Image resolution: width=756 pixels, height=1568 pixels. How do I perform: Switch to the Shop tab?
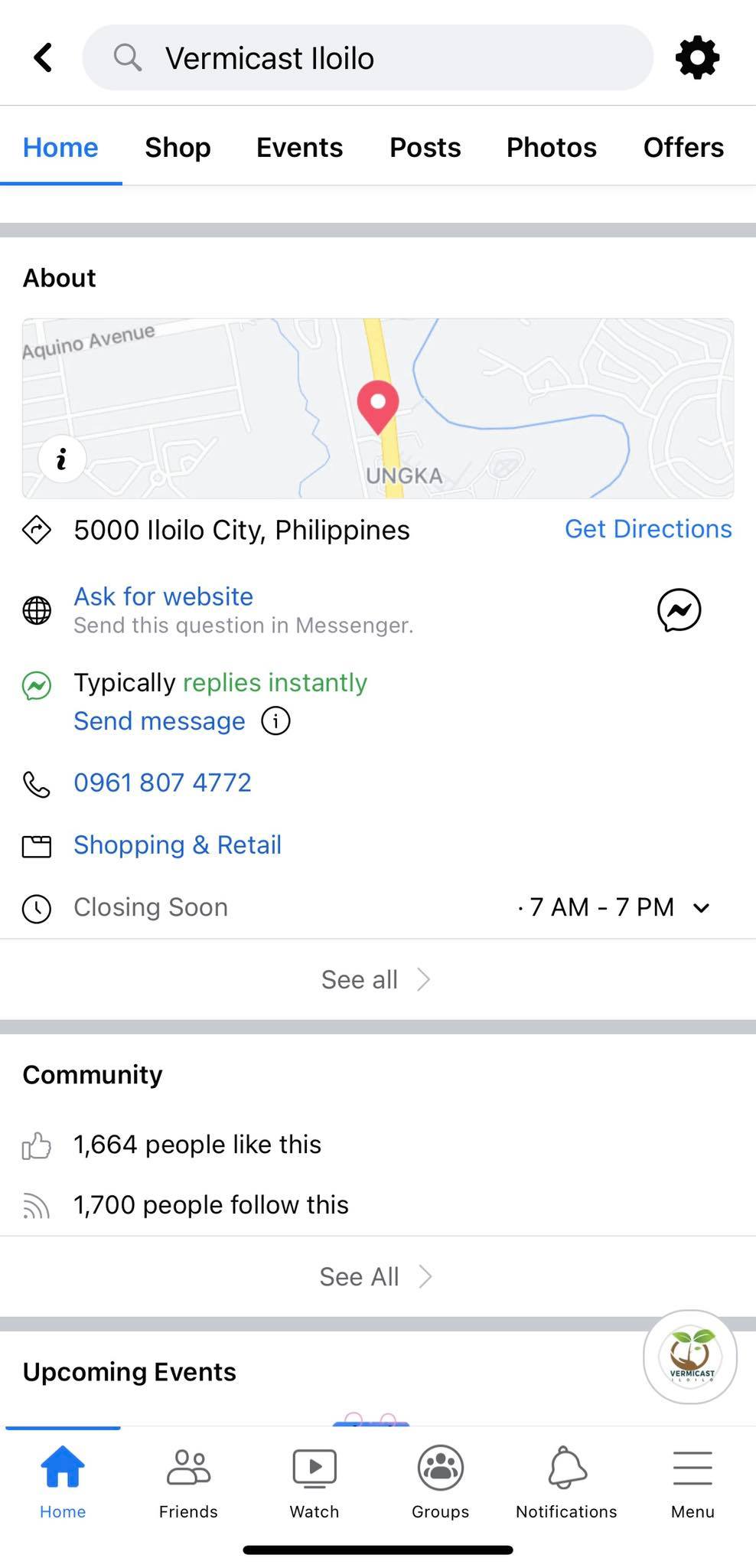tap(178, 147)
